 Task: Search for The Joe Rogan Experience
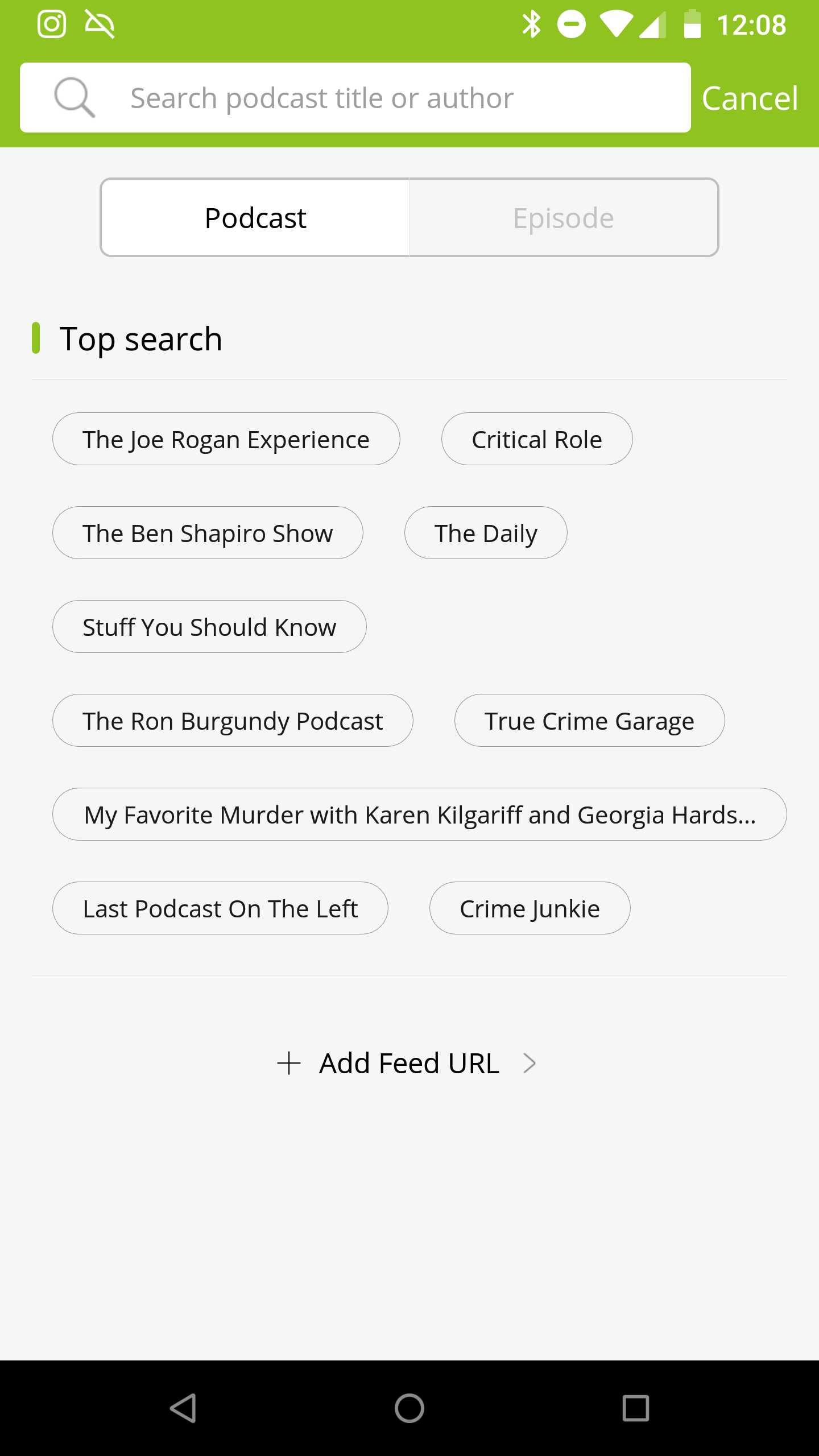[x=226, y=439]
